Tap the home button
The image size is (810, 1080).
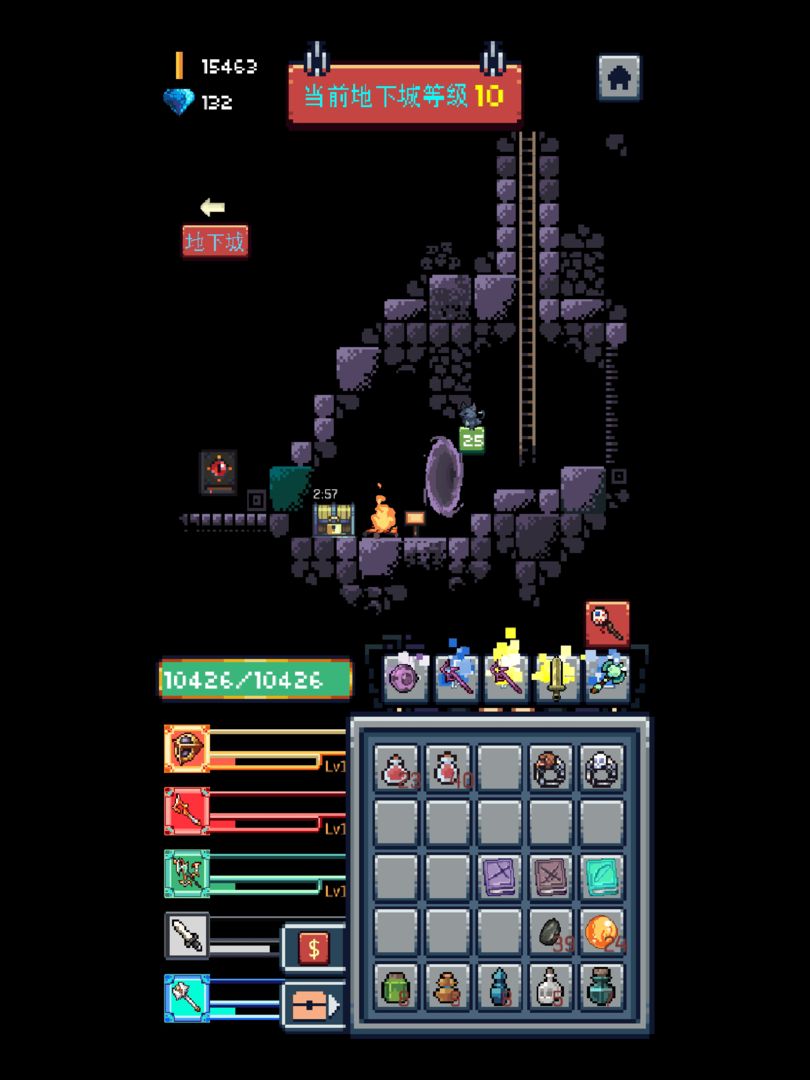(619, 77)
